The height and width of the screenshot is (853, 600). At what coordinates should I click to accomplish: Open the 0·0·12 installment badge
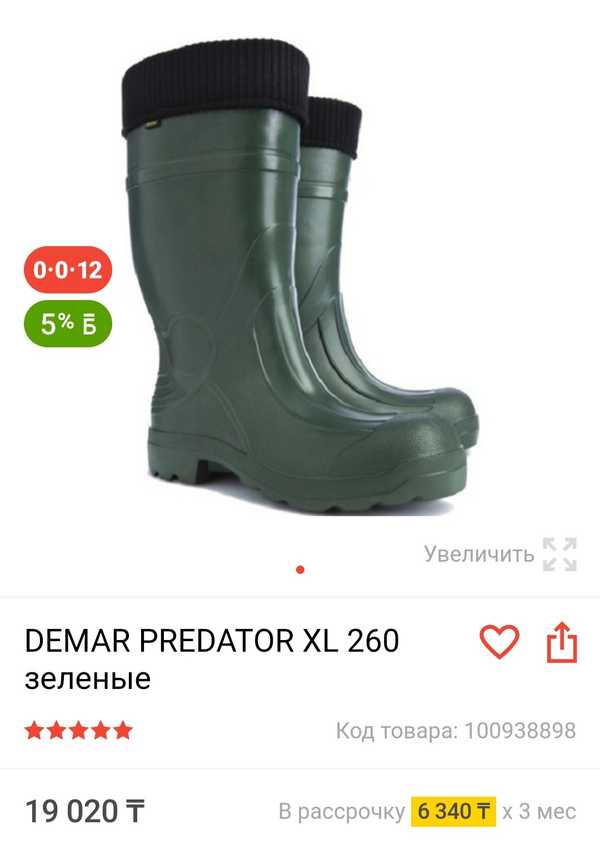(x=67, y=270)
